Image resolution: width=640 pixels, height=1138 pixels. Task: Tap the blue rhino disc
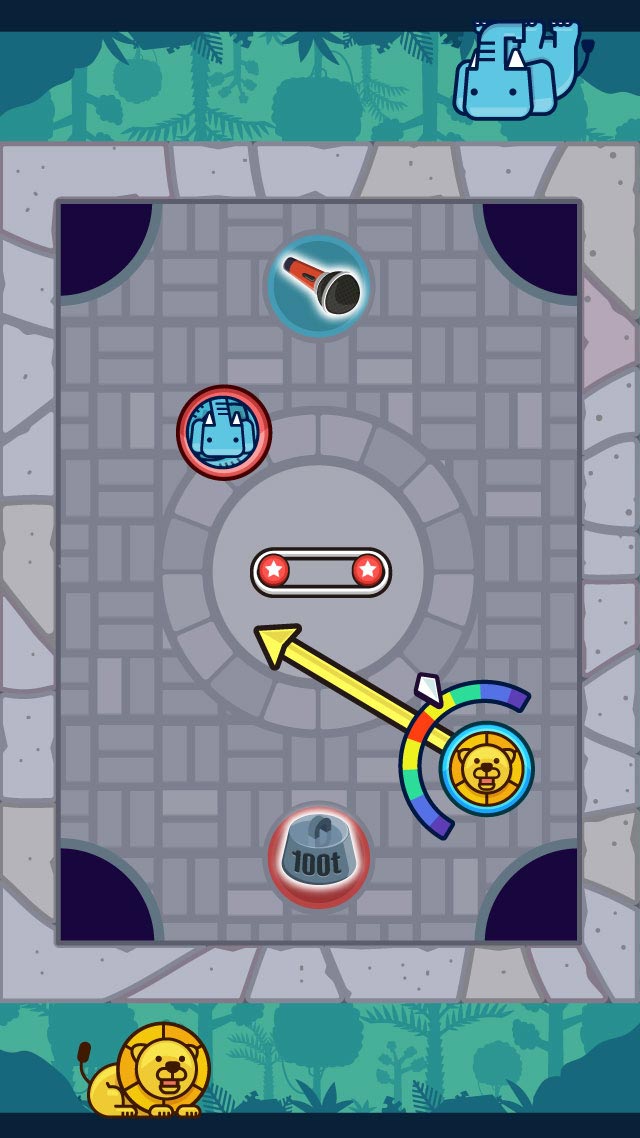coord(224,432)
